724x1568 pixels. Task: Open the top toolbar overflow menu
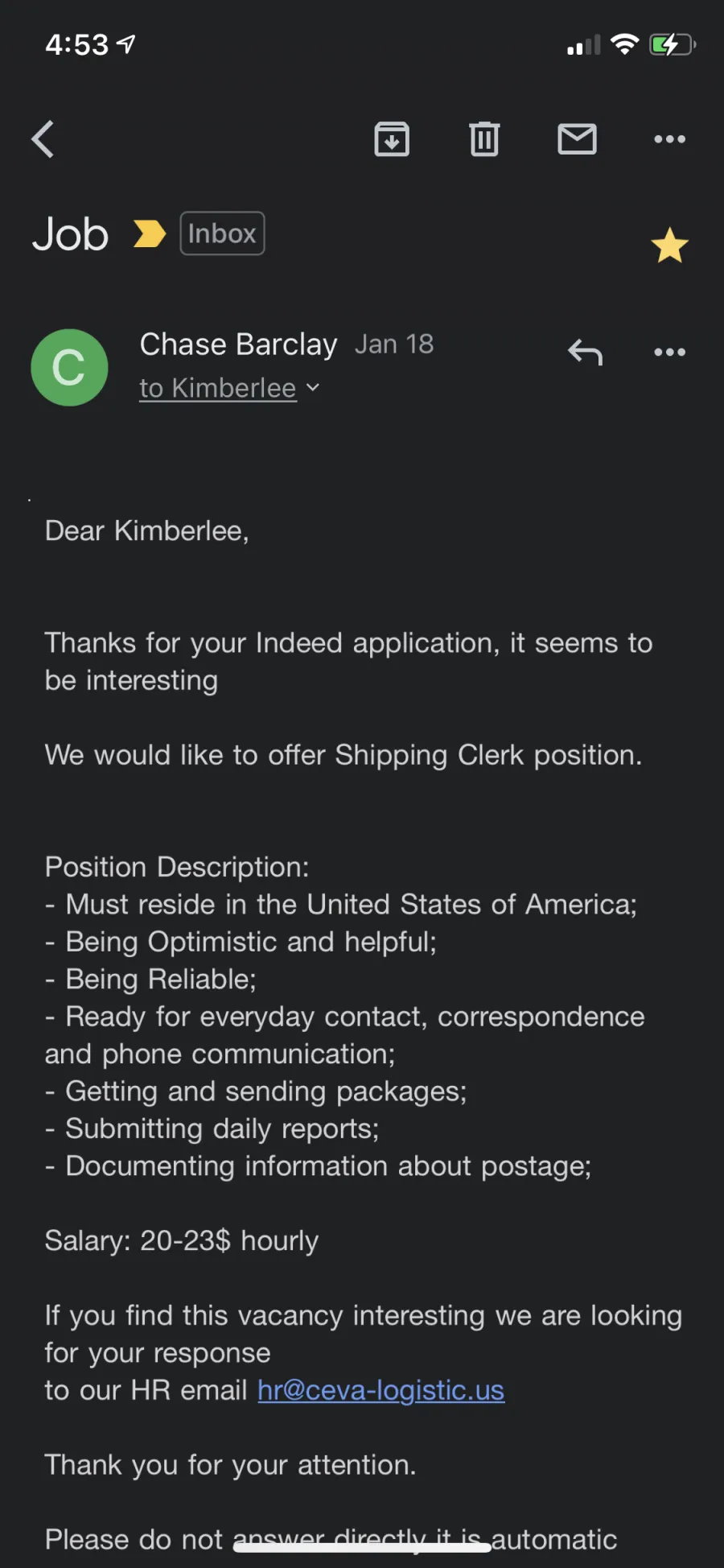[x=669, y=139]
